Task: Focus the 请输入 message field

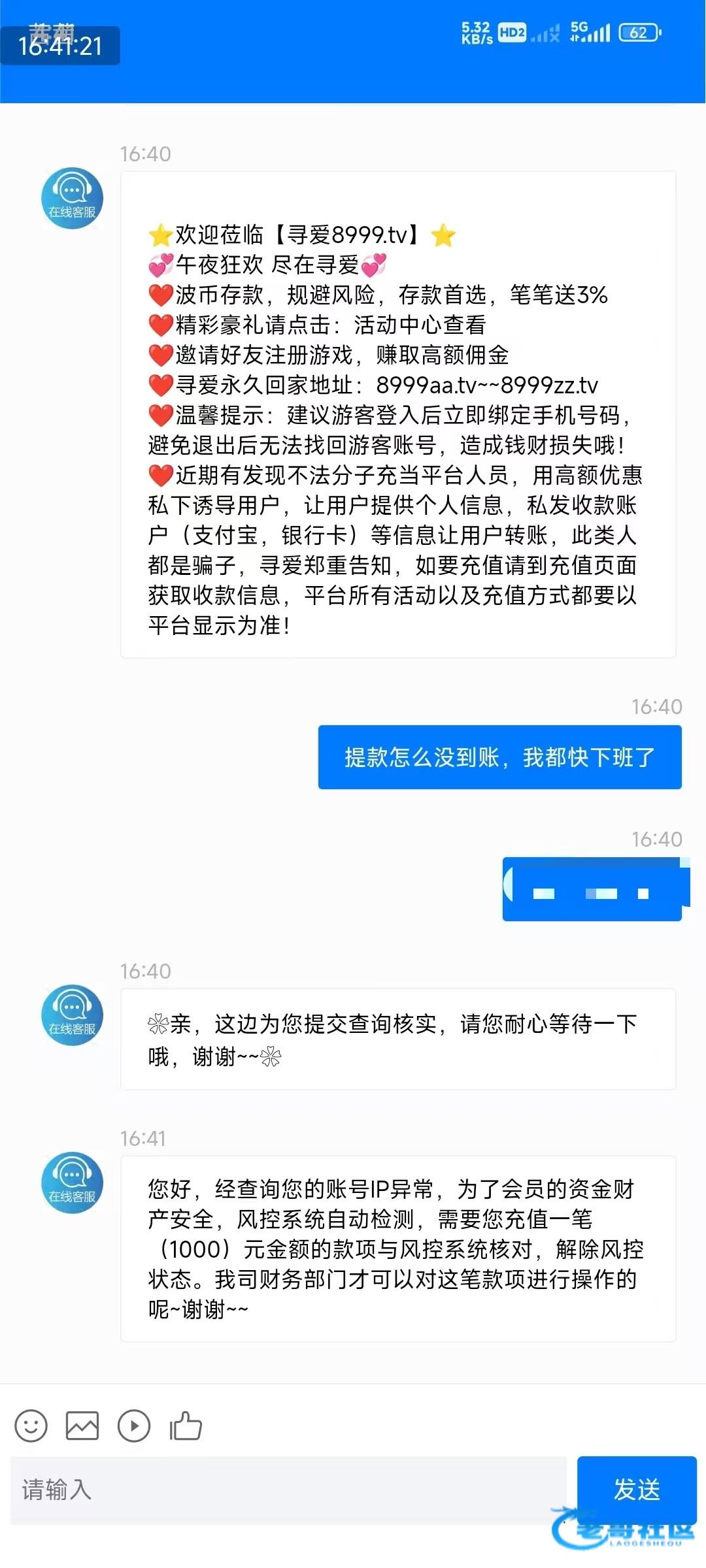Action: click(288, 1490)
